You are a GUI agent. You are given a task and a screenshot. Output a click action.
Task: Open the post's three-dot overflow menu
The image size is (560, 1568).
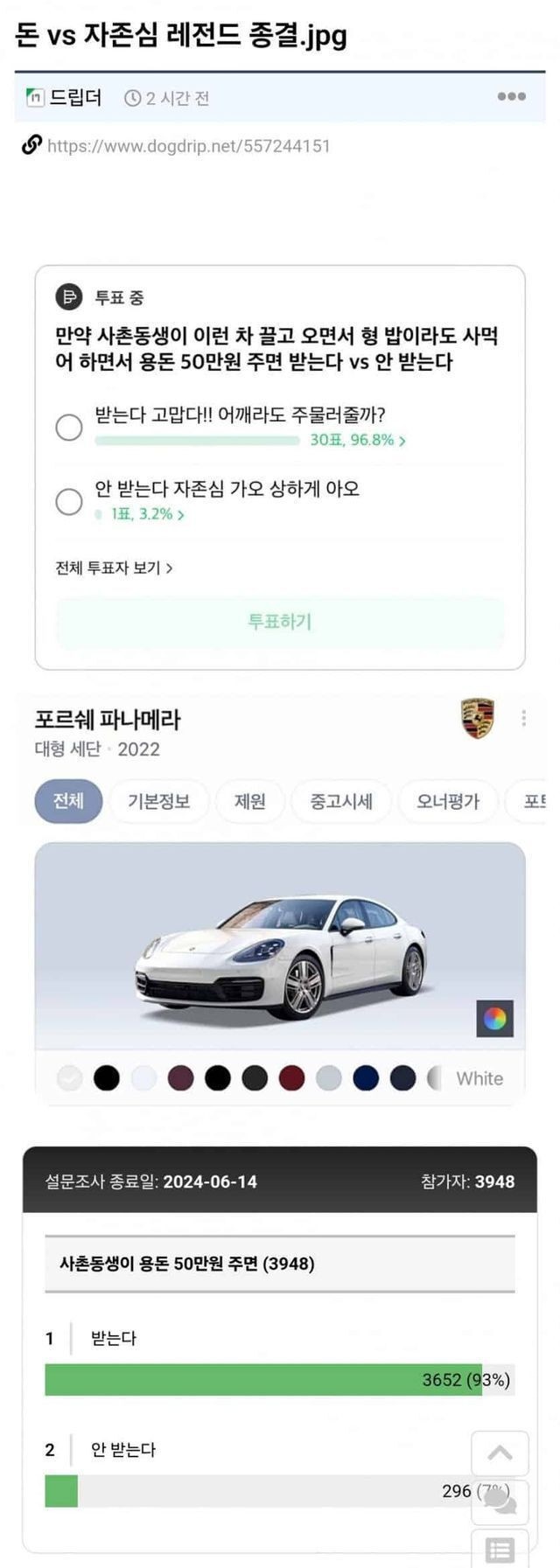tap(511, 96)
